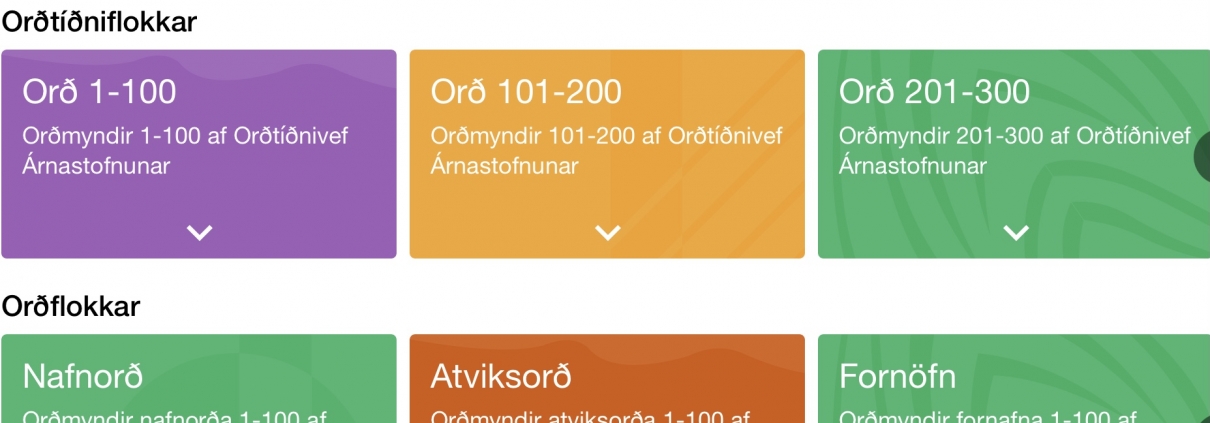
Task: Open the Orð 1-100 card
Action: [198, 130]
